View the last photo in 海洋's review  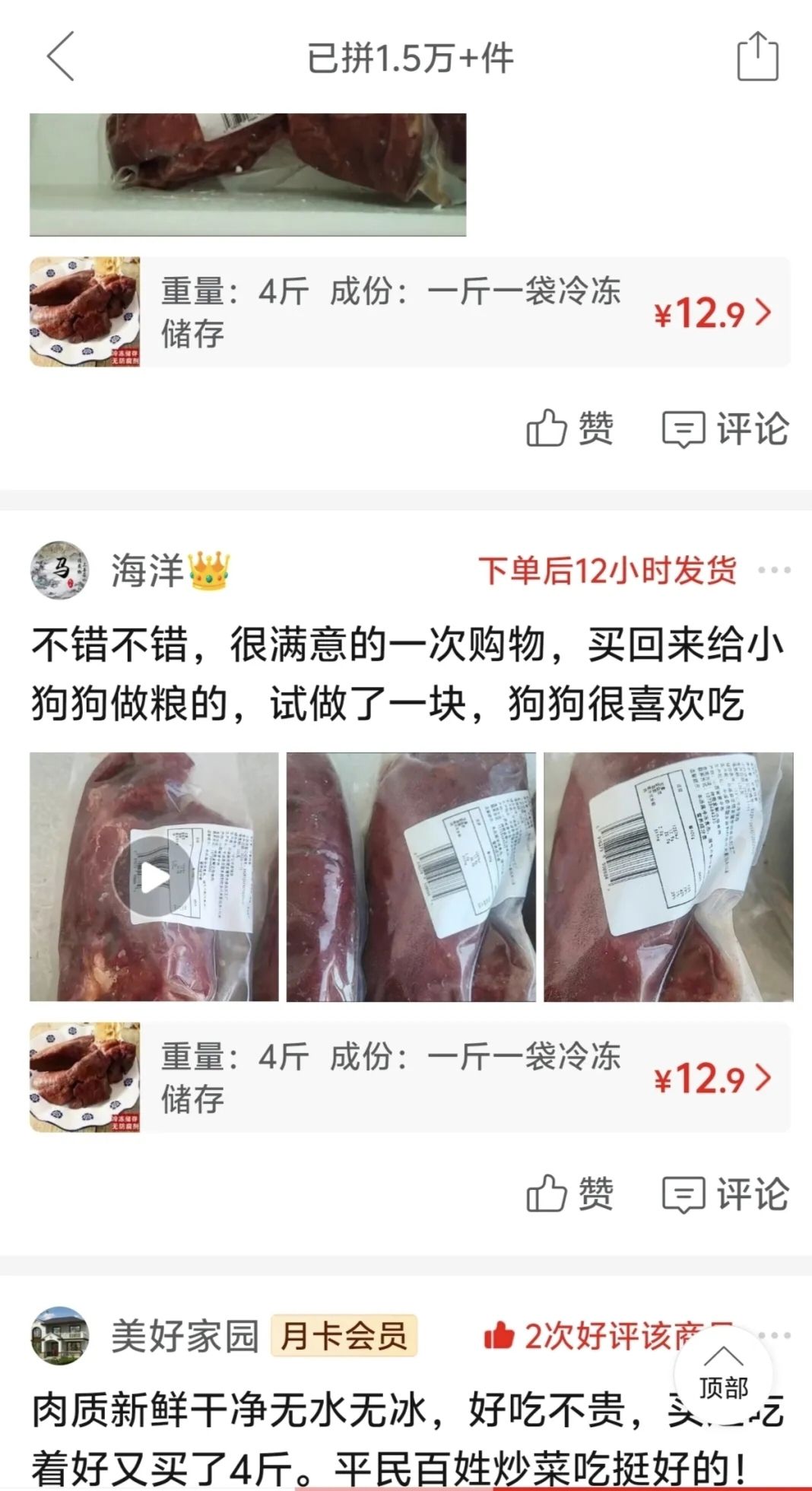(x=668, y=876)
